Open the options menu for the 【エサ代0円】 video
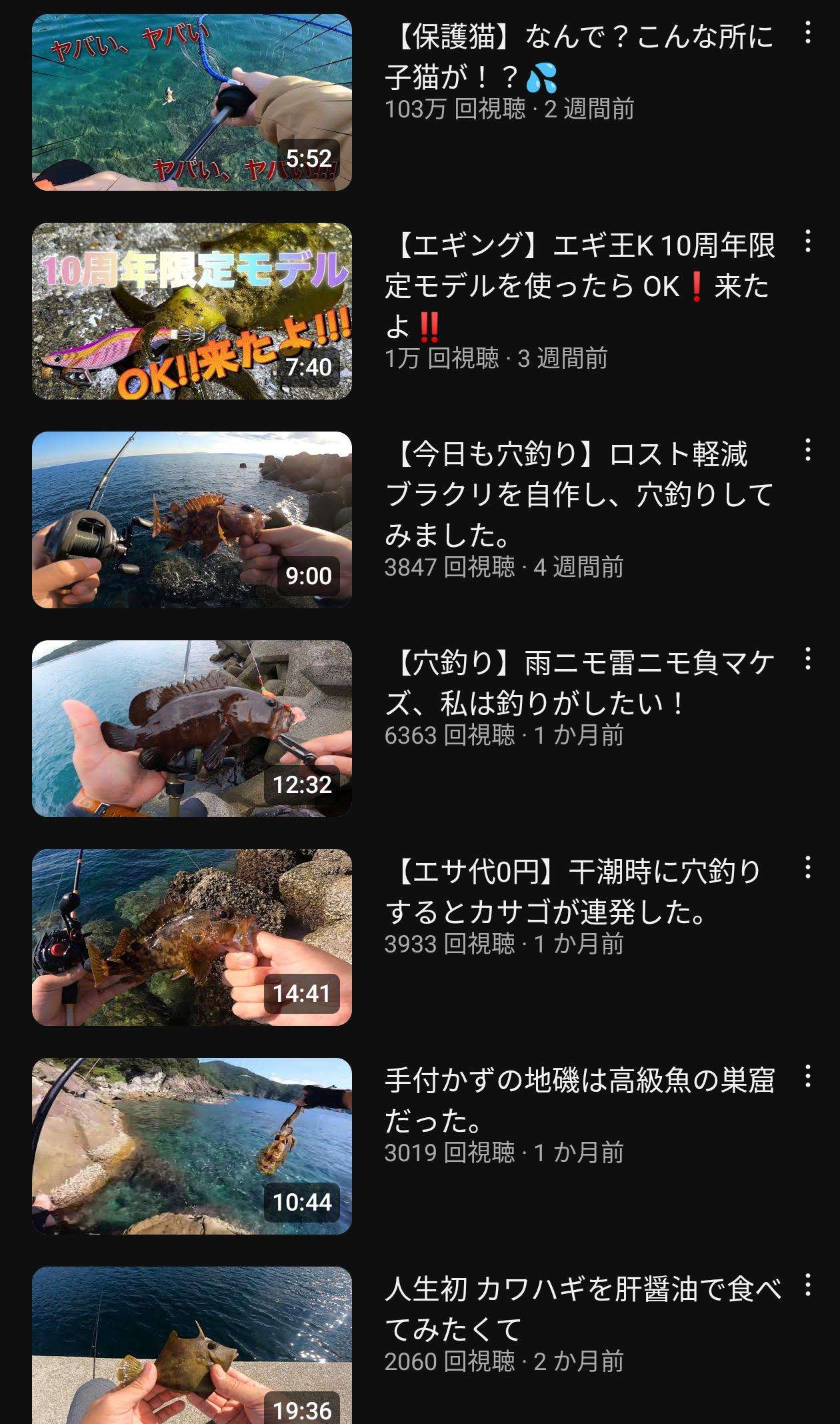This screenshot has height=1424, width=840. point(807,868)
